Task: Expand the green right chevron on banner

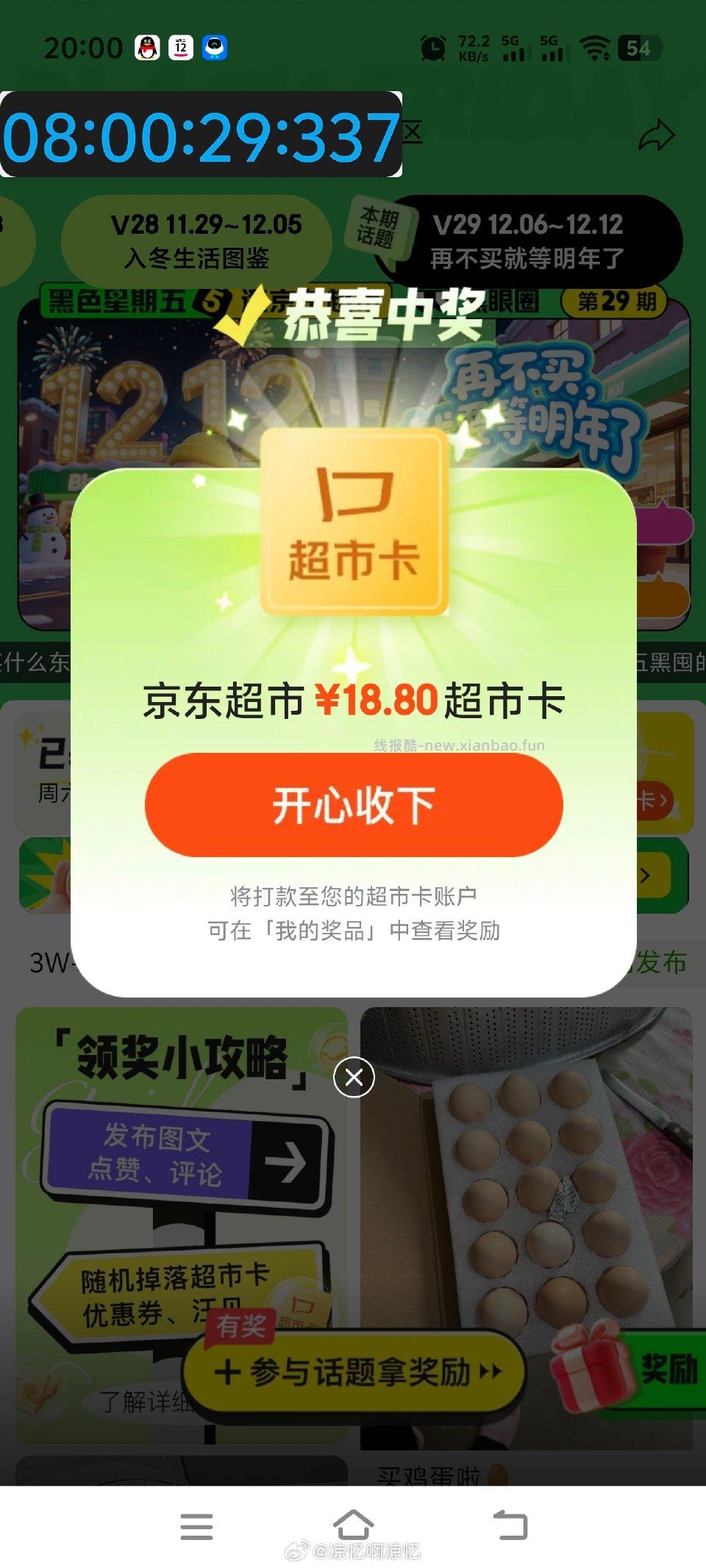Action: [x=645, y=876]
